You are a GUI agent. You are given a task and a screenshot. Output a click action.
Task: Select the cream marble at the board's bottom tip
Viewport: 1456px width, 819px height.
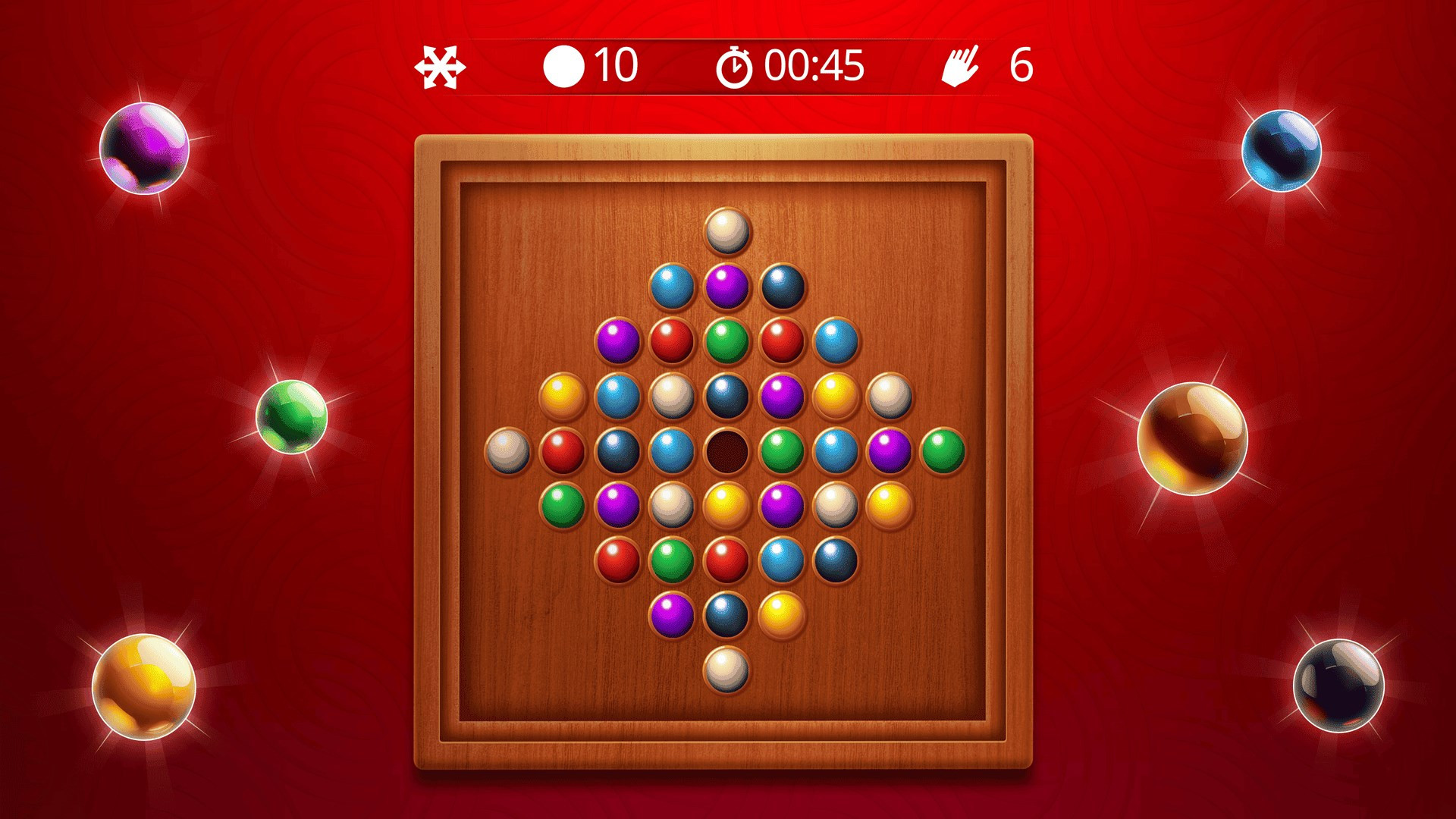pyautogui.click(x=726, y=670)
